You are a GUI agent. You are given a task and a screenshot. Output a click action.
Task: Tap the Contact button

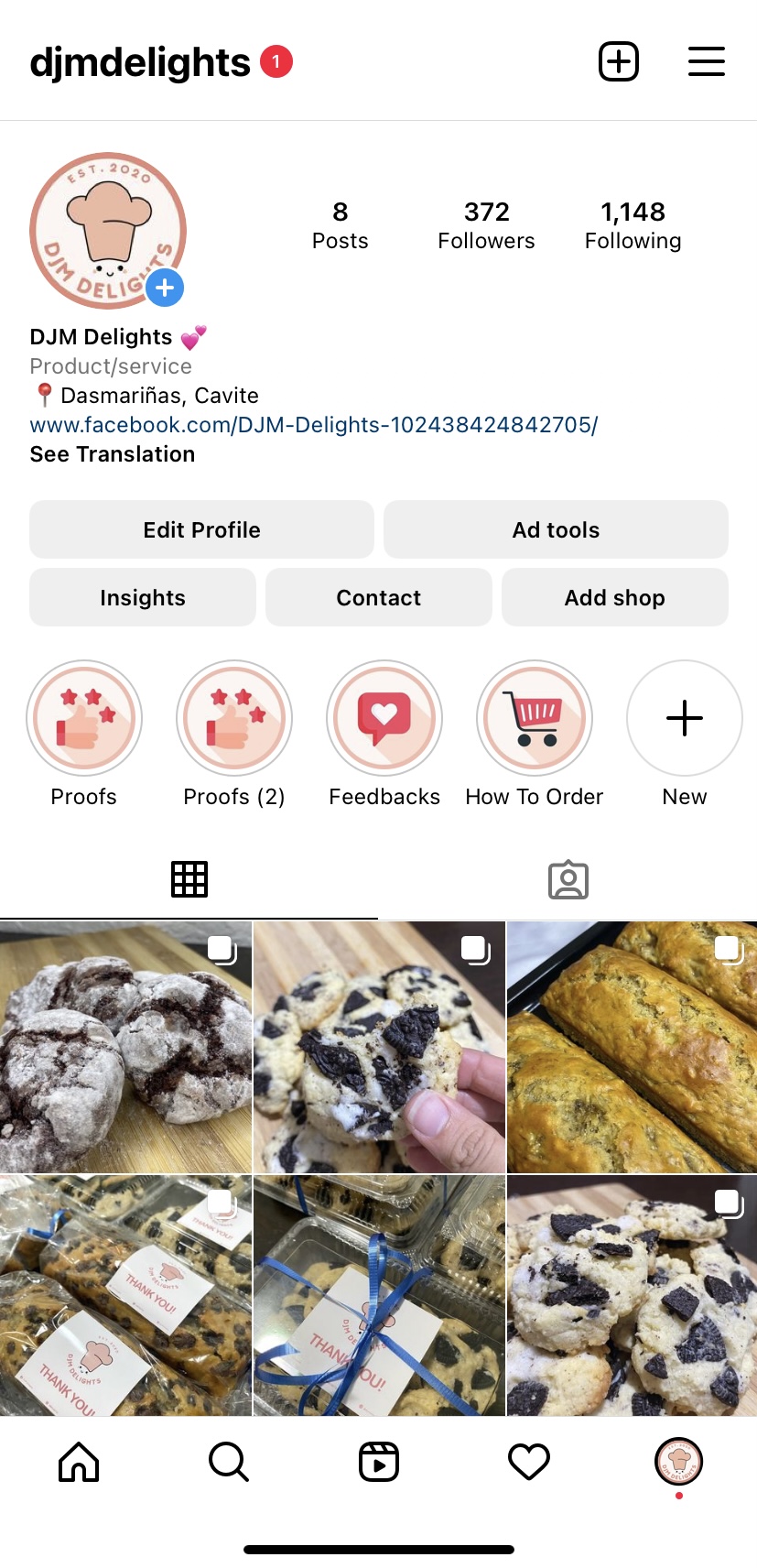pos(379,597)
